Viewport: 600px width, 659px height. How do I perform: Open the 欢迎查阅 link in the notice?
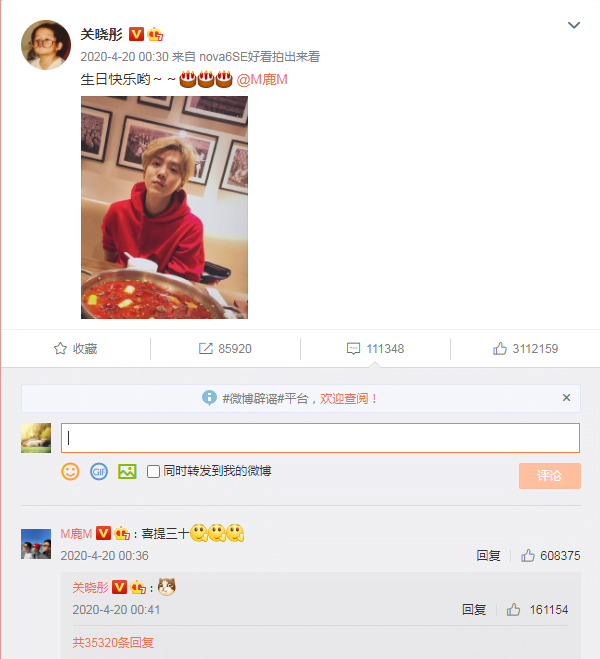(348, 398)
